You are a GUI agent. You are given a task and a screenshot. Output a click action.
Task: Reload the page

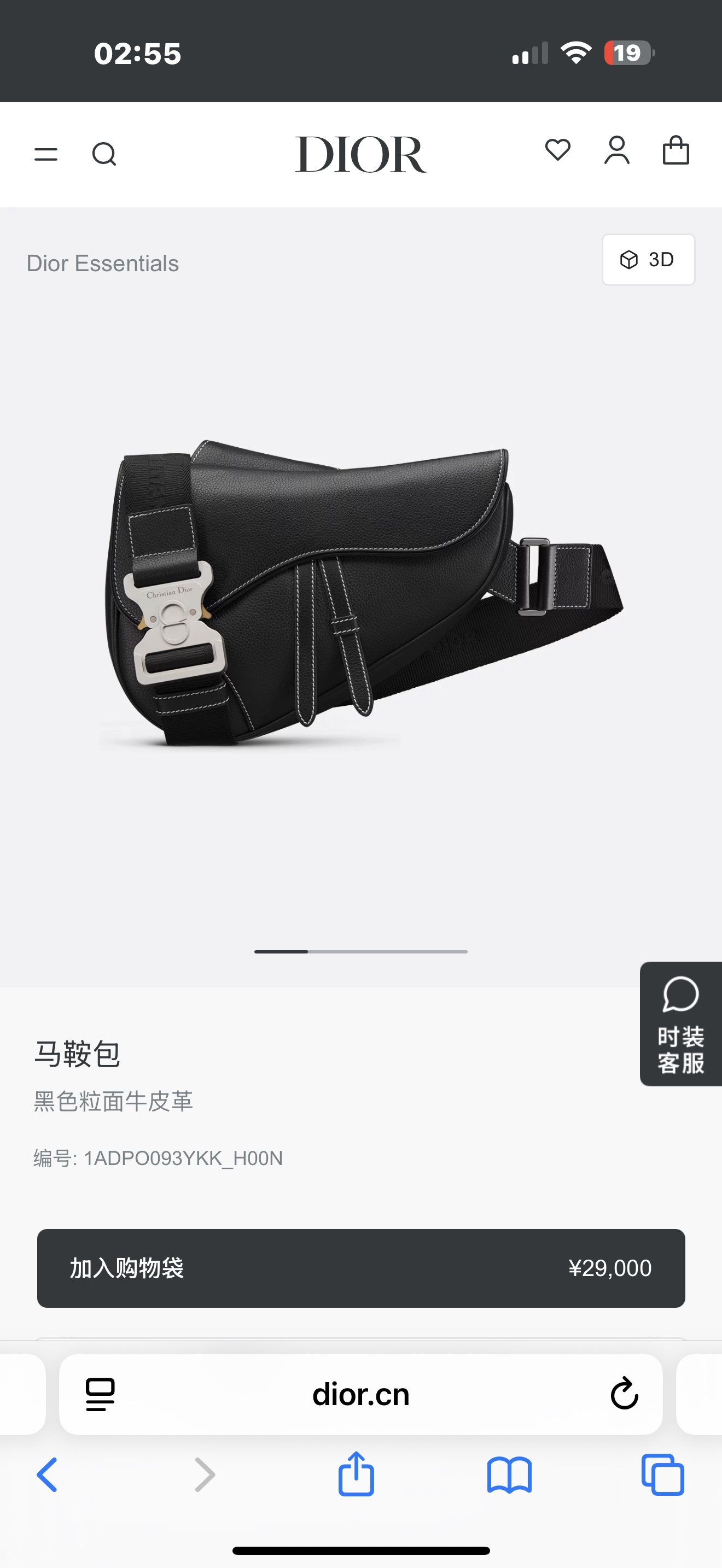point(624,1393)
